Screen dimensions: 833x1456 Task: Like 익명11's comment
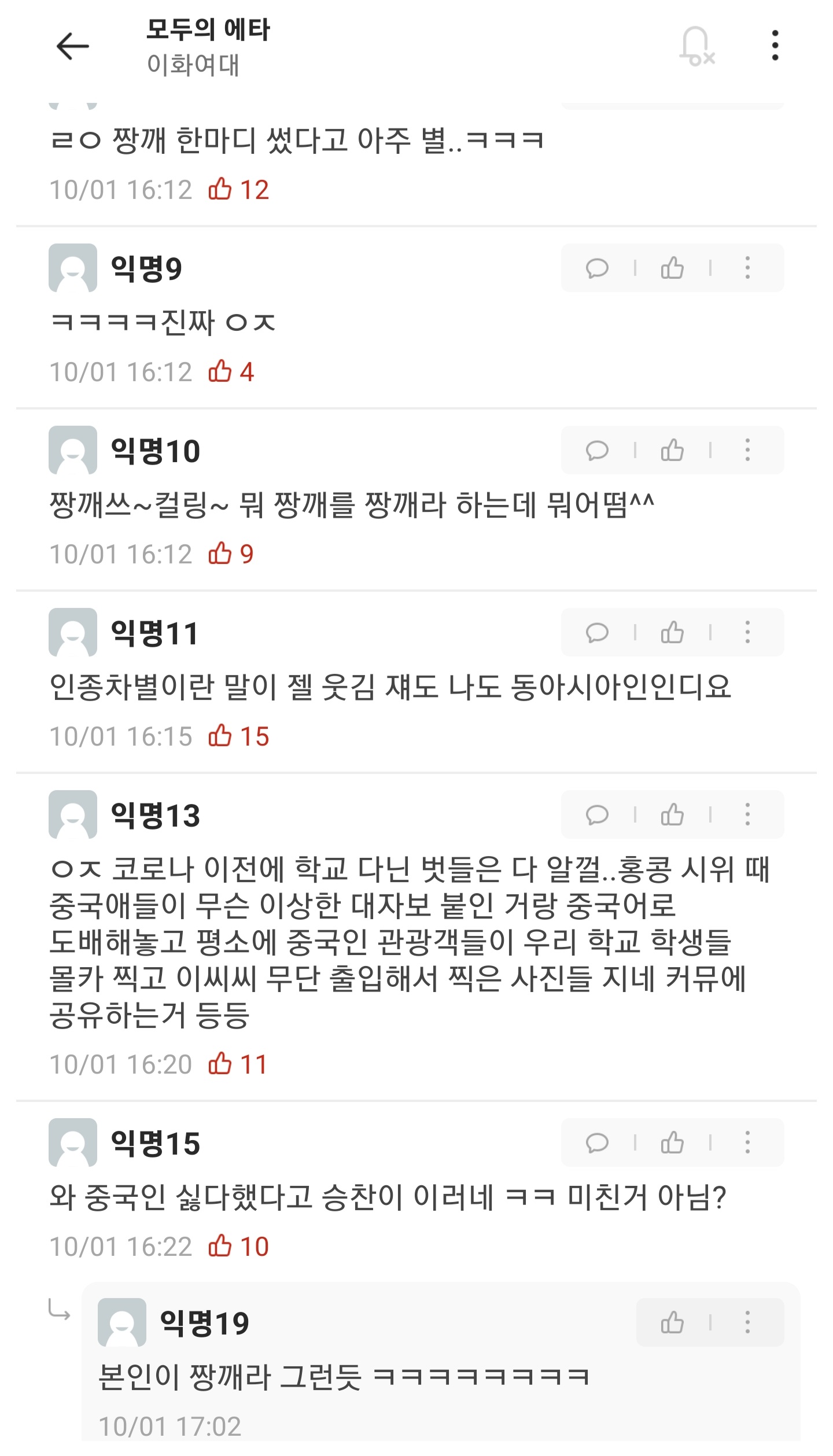672,633
